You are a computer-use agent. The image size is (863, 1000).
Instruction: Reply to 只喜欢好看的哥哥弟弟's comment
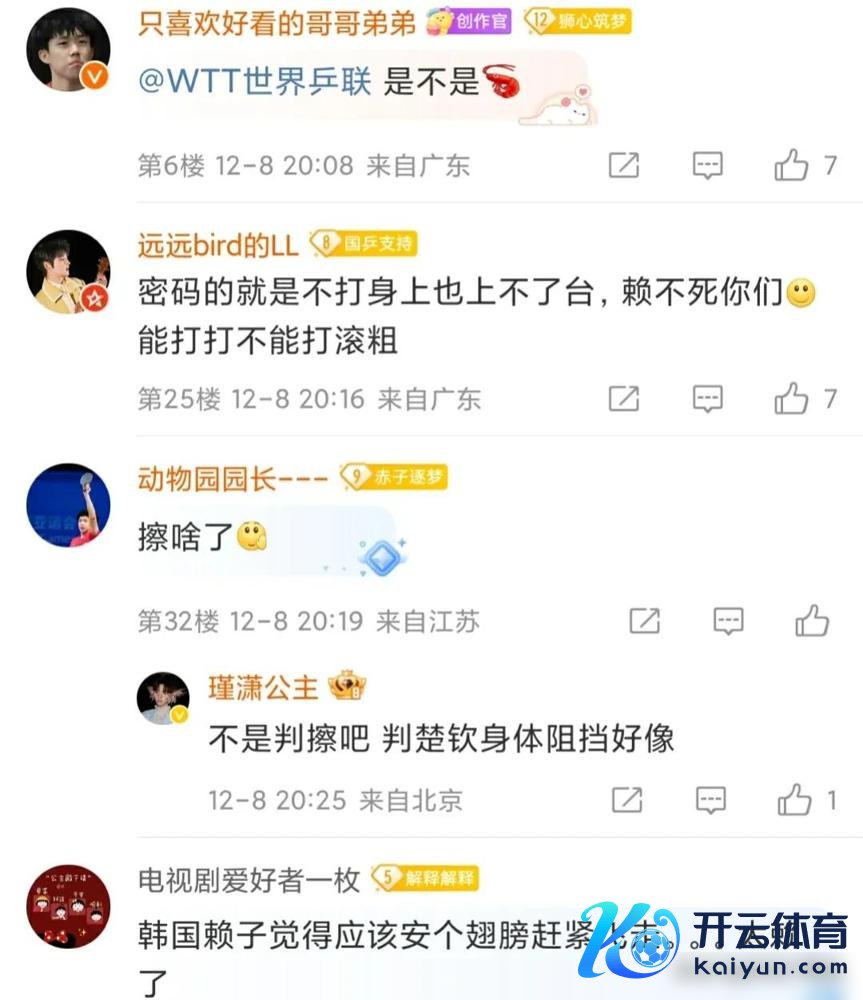[708, 165]
